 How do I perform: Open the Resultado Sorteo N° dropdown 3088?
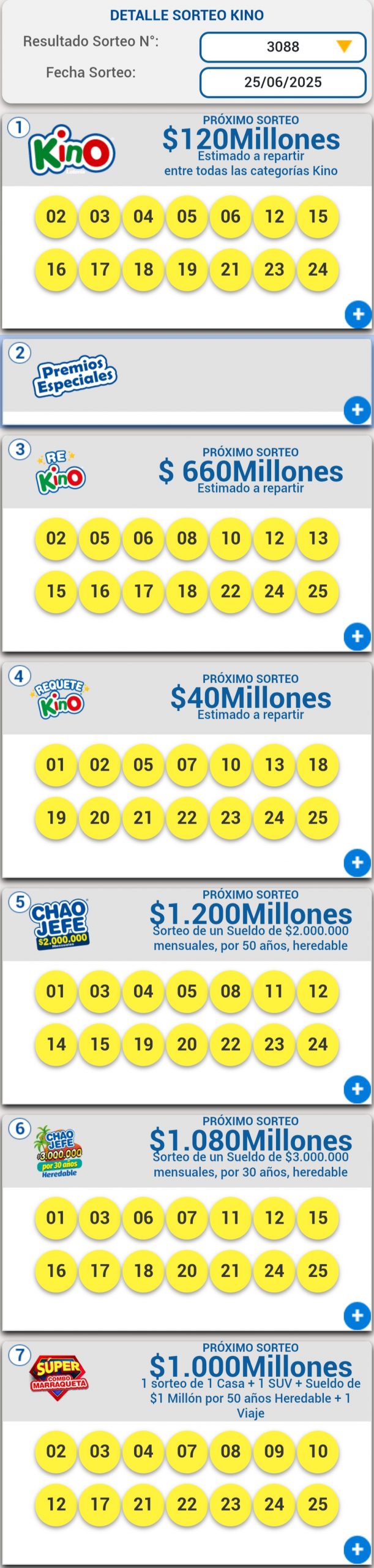(x=283, y=47)
